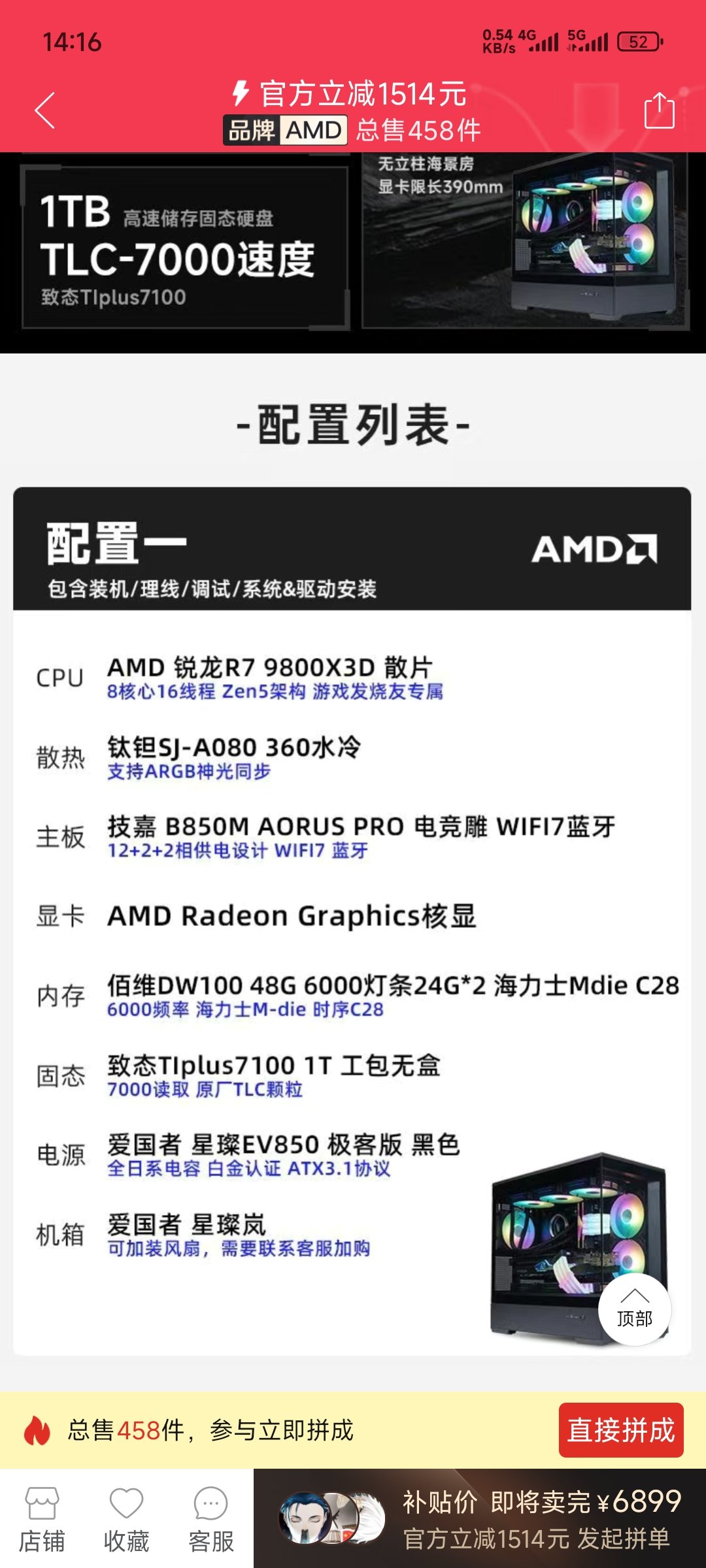Open the 店铺 store page
This screenshot has height=1568, width=706.
pos(42,1518)
